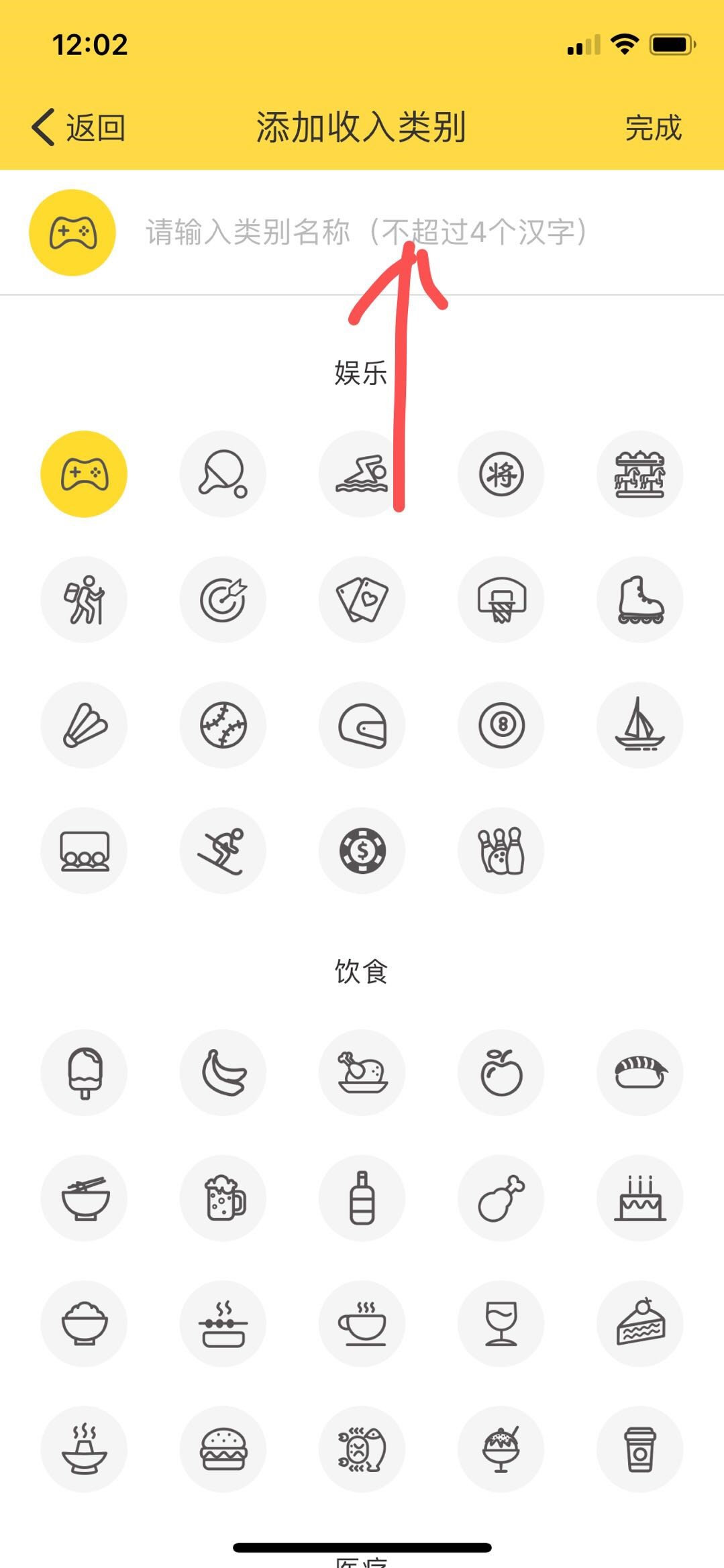Choose the beer mug icon
724x1568 pixels.
(x=223, y=1197)
